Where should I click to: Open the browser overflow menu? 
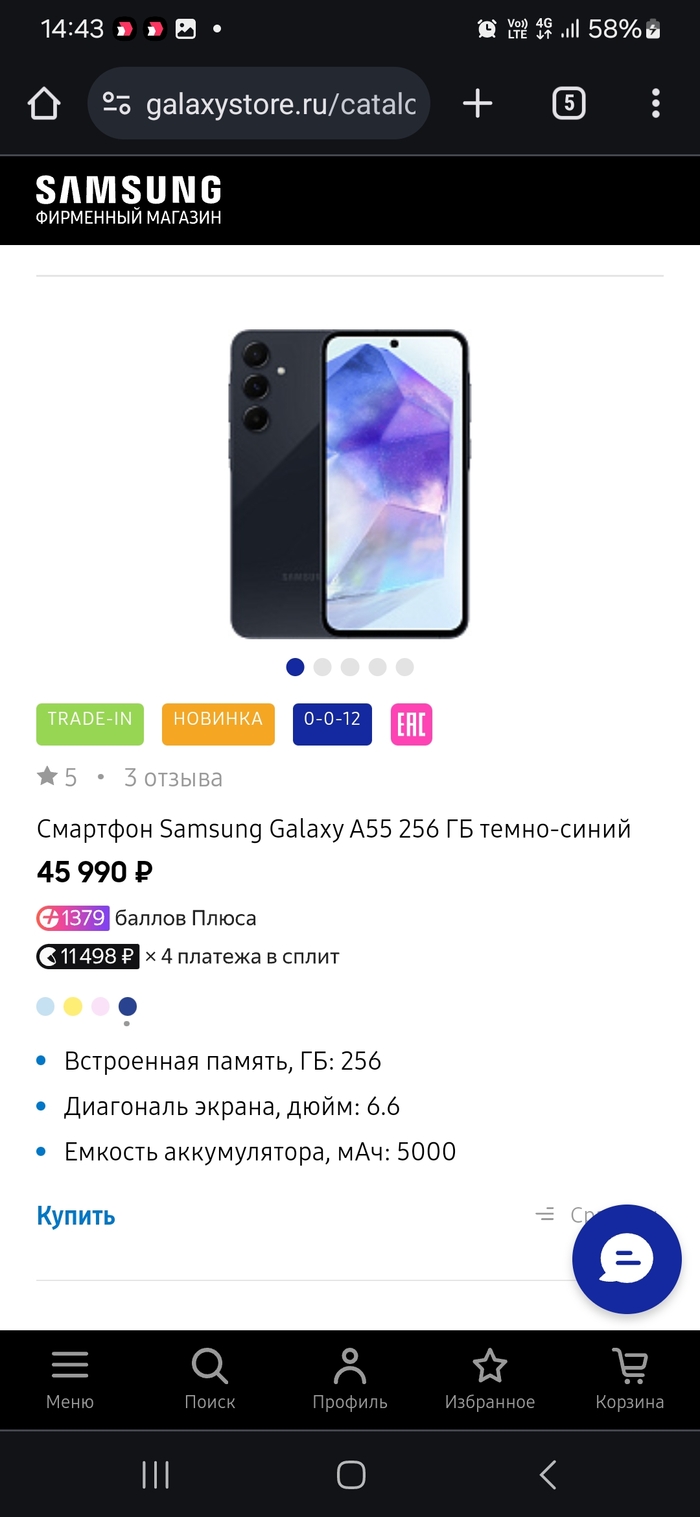point(655,103)
